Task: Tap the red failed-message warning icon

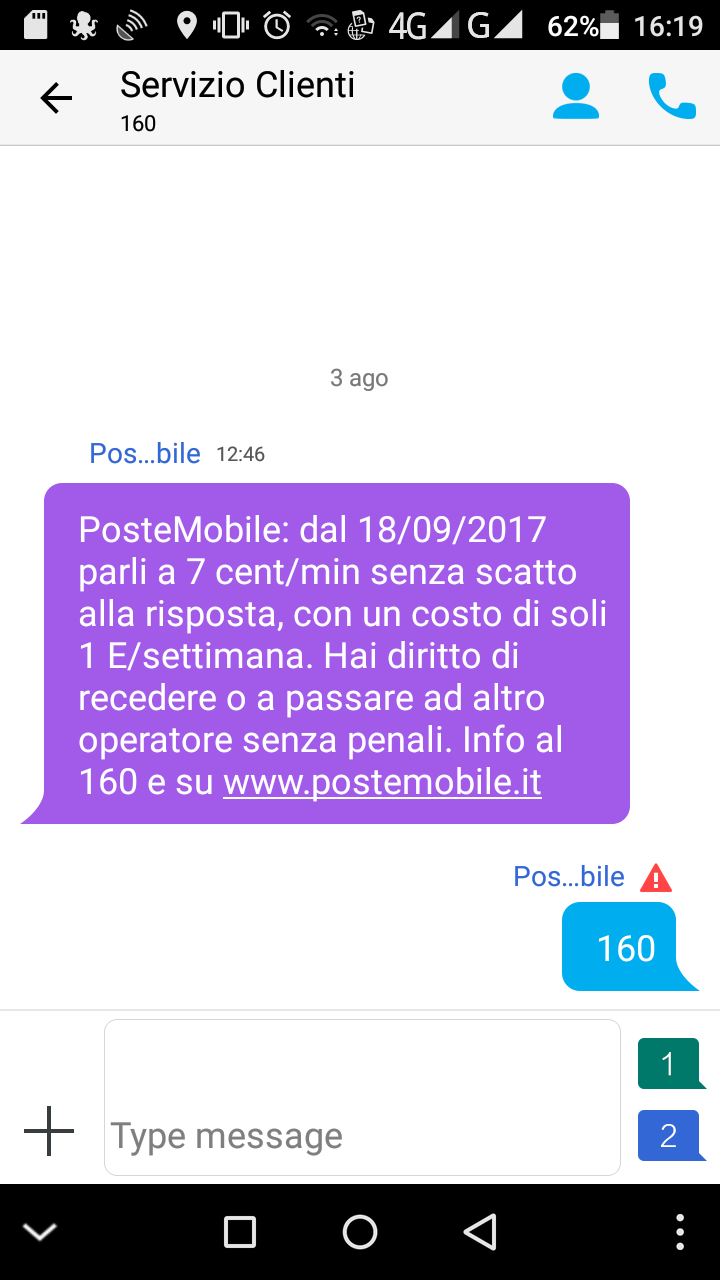Action: click(656, 878)
